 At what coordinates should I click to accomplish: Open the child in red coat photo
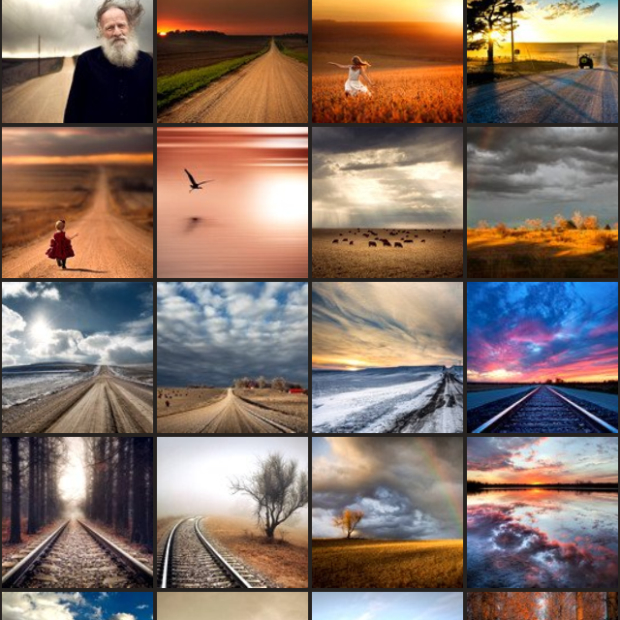[x=78, y=202]
